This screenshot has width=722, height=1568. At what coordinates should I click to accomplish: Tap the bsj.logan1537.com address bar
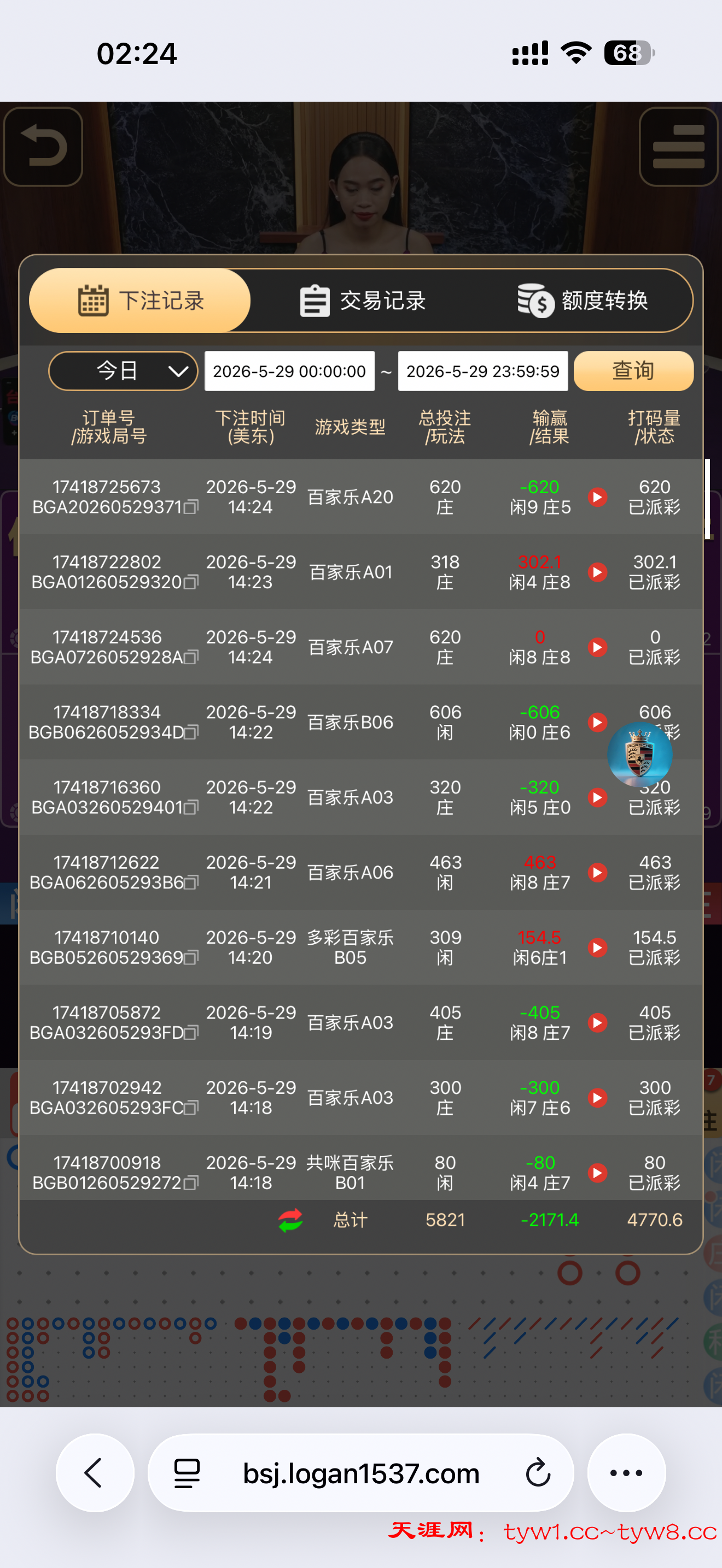click(x=361, y=1473)
